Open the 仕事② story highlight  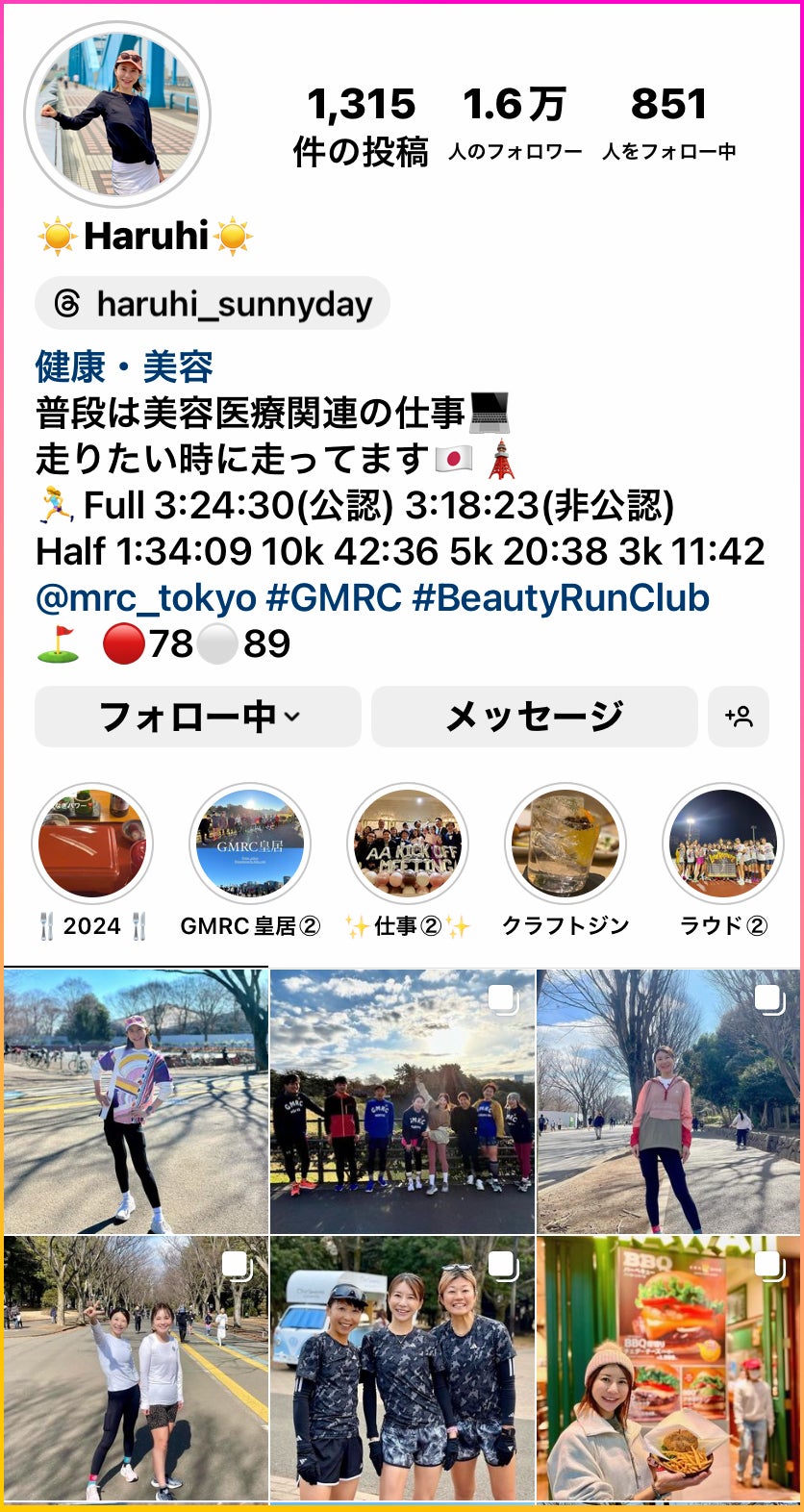(408, 844)
